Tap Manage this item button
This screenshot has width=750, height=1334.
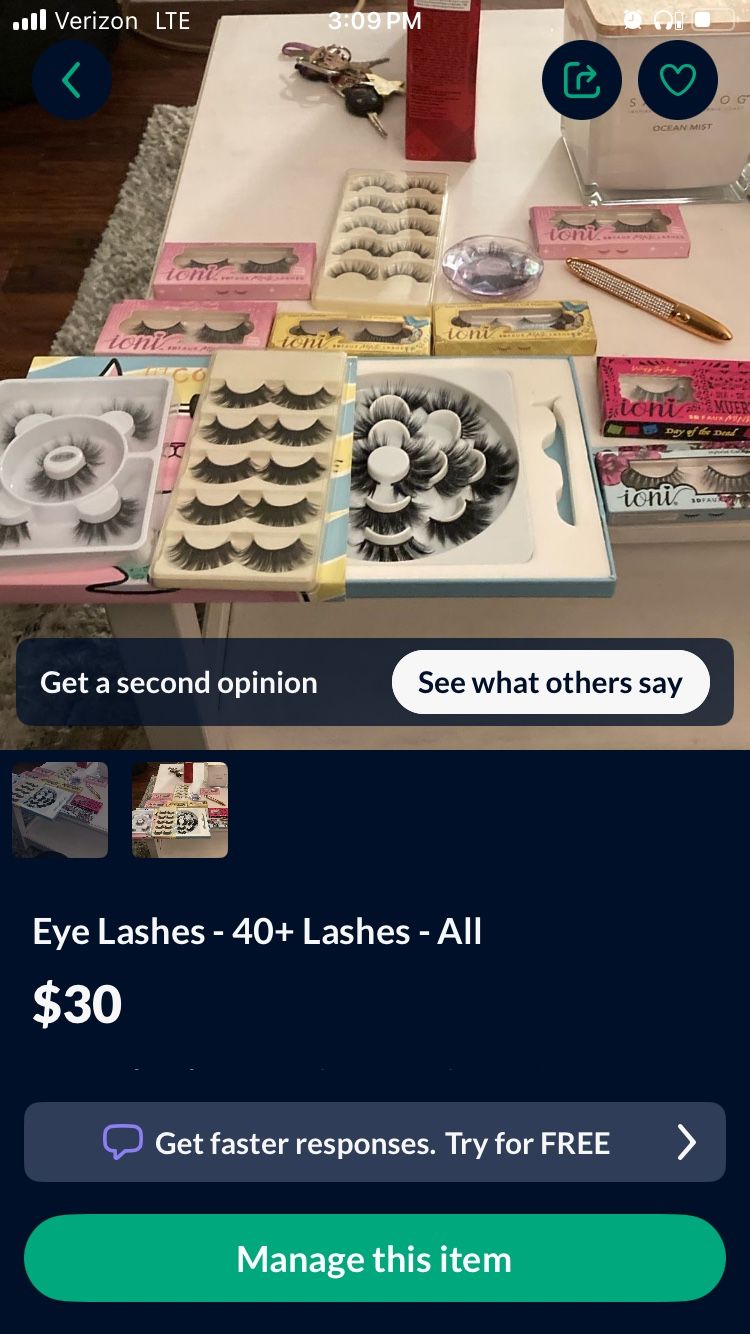[x=375, y=1258]
